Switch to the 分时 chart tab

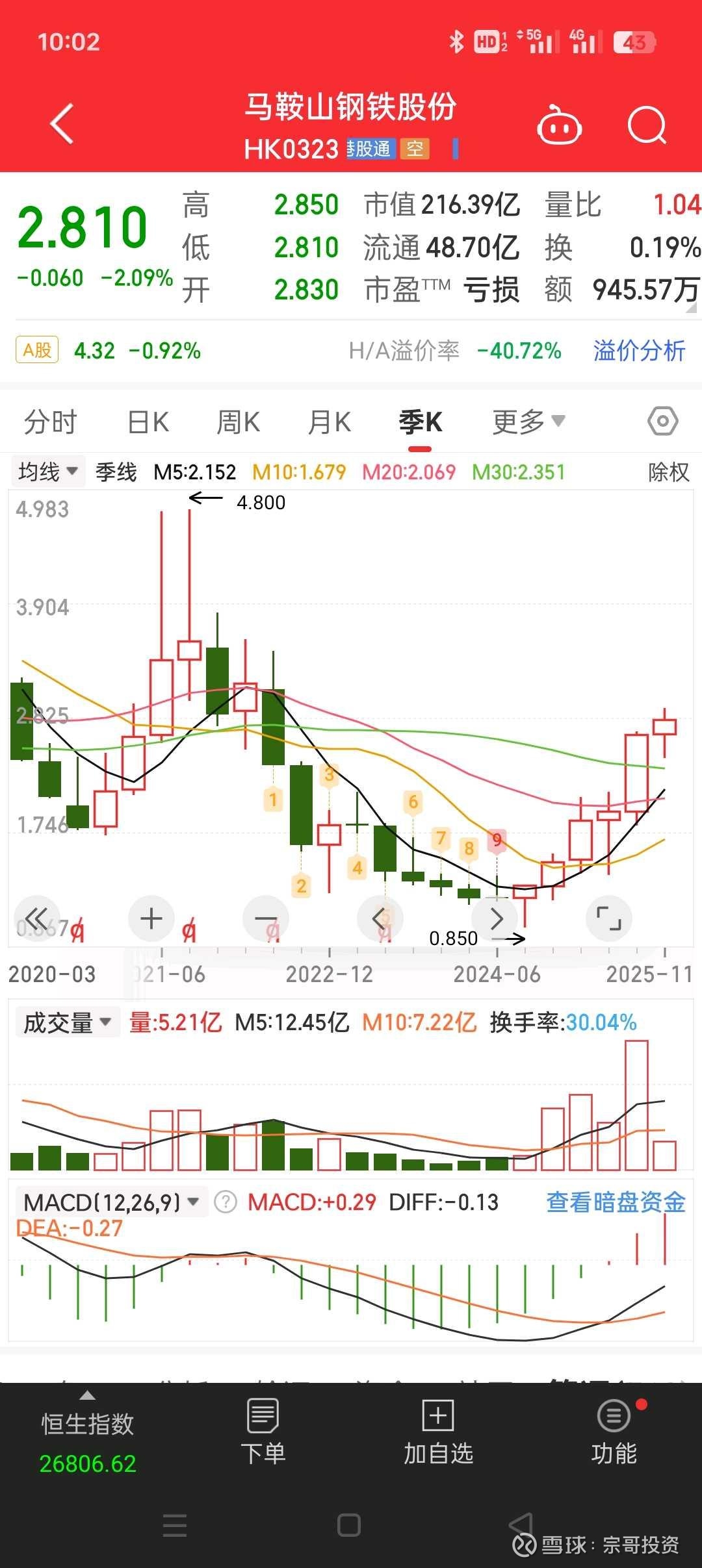tap(50, 422)
